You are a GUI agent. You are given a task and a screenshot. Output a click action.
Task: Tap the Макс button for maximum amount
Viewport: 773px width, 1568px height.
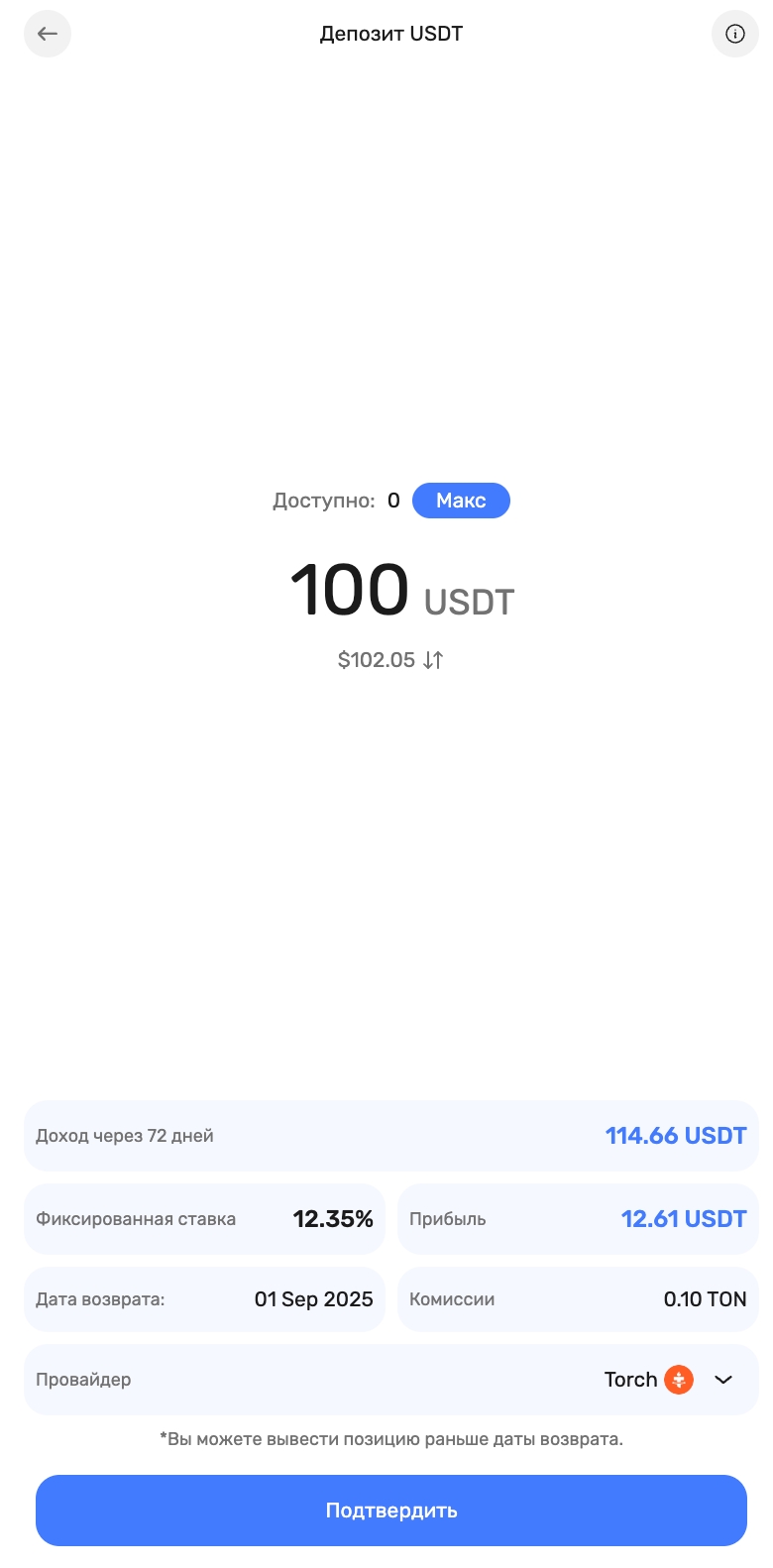pyautogui.click(x=461, y=501)
